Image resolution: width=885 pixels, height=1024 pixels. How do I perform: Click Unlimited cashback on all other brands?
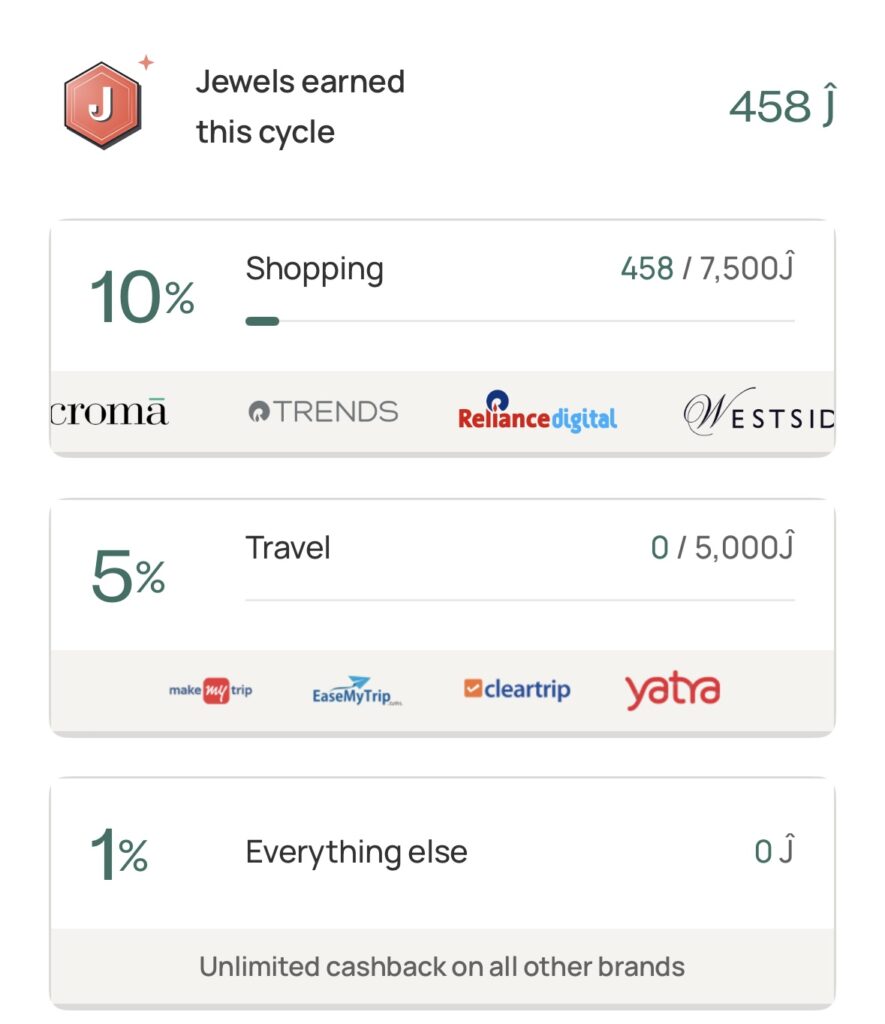442,966
